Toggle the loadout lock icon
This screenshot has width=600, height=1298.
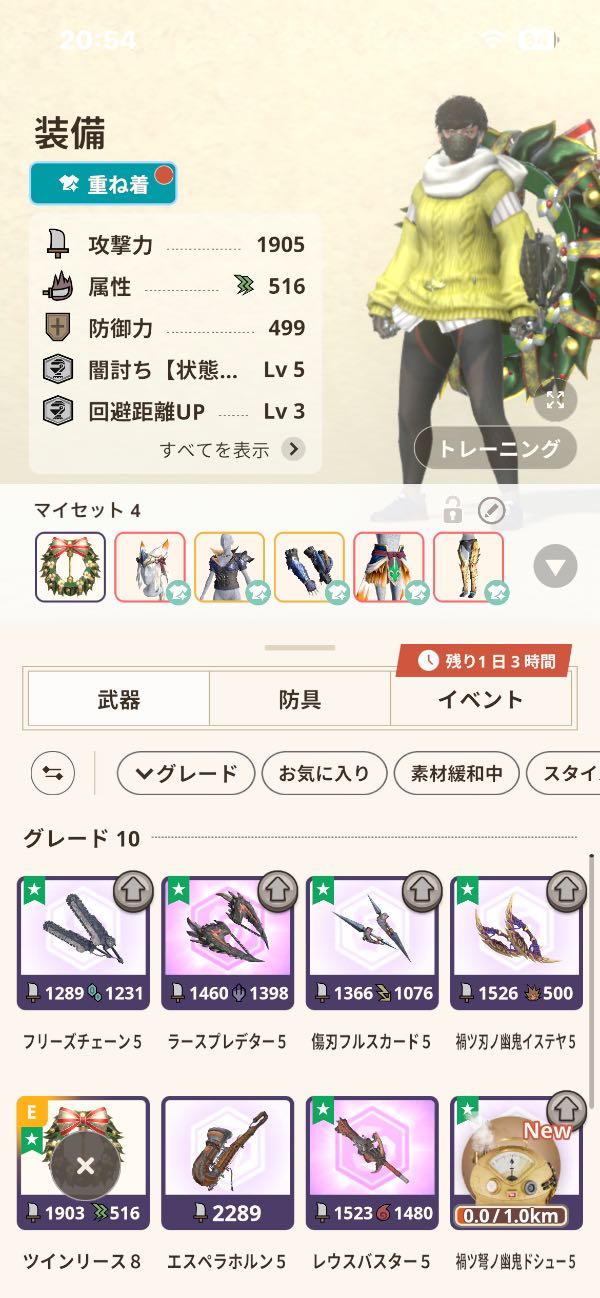(453, 511)
